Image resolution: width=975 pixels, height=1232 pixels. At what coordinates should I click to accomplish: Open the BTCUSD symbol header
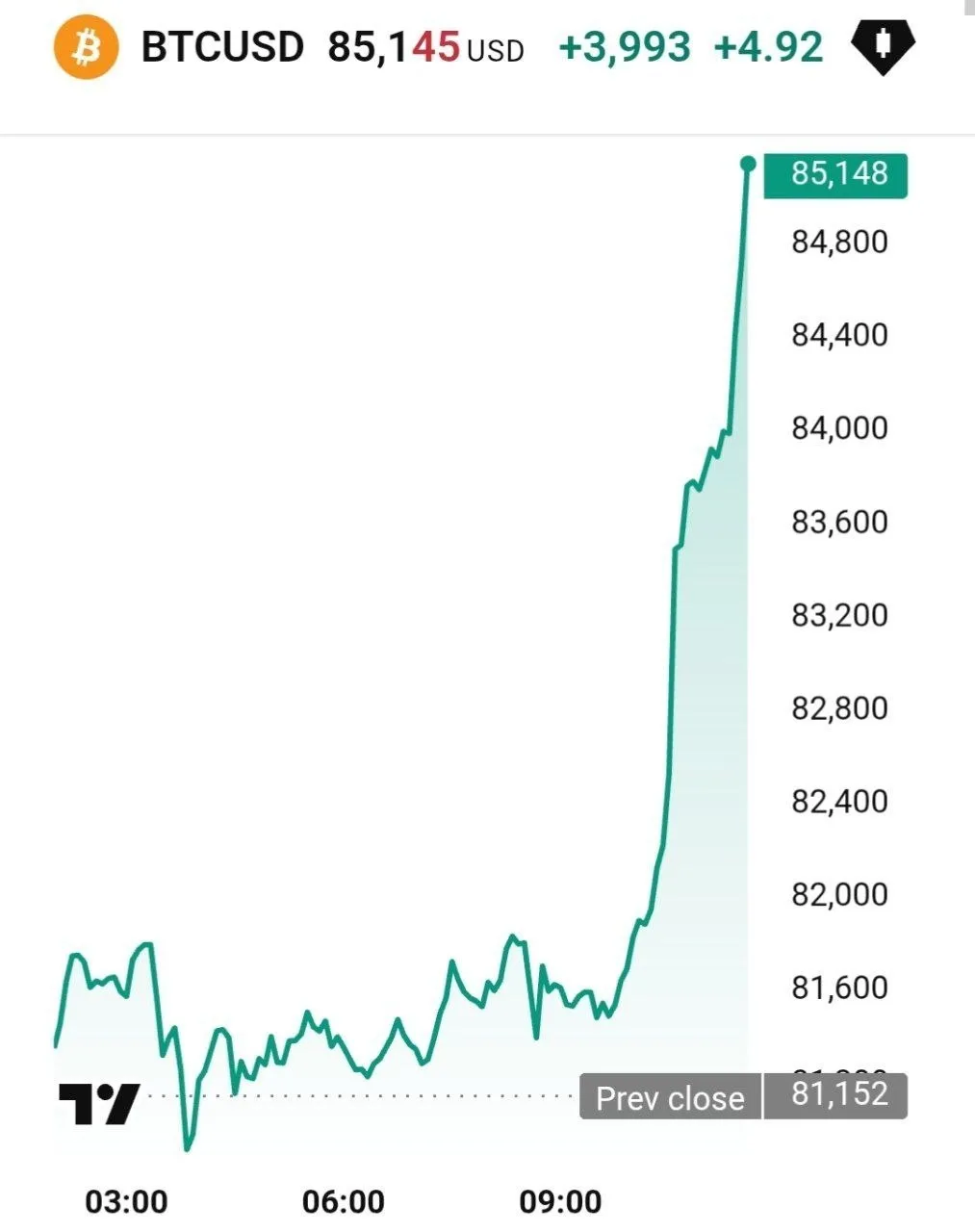[x=222, y=47]
